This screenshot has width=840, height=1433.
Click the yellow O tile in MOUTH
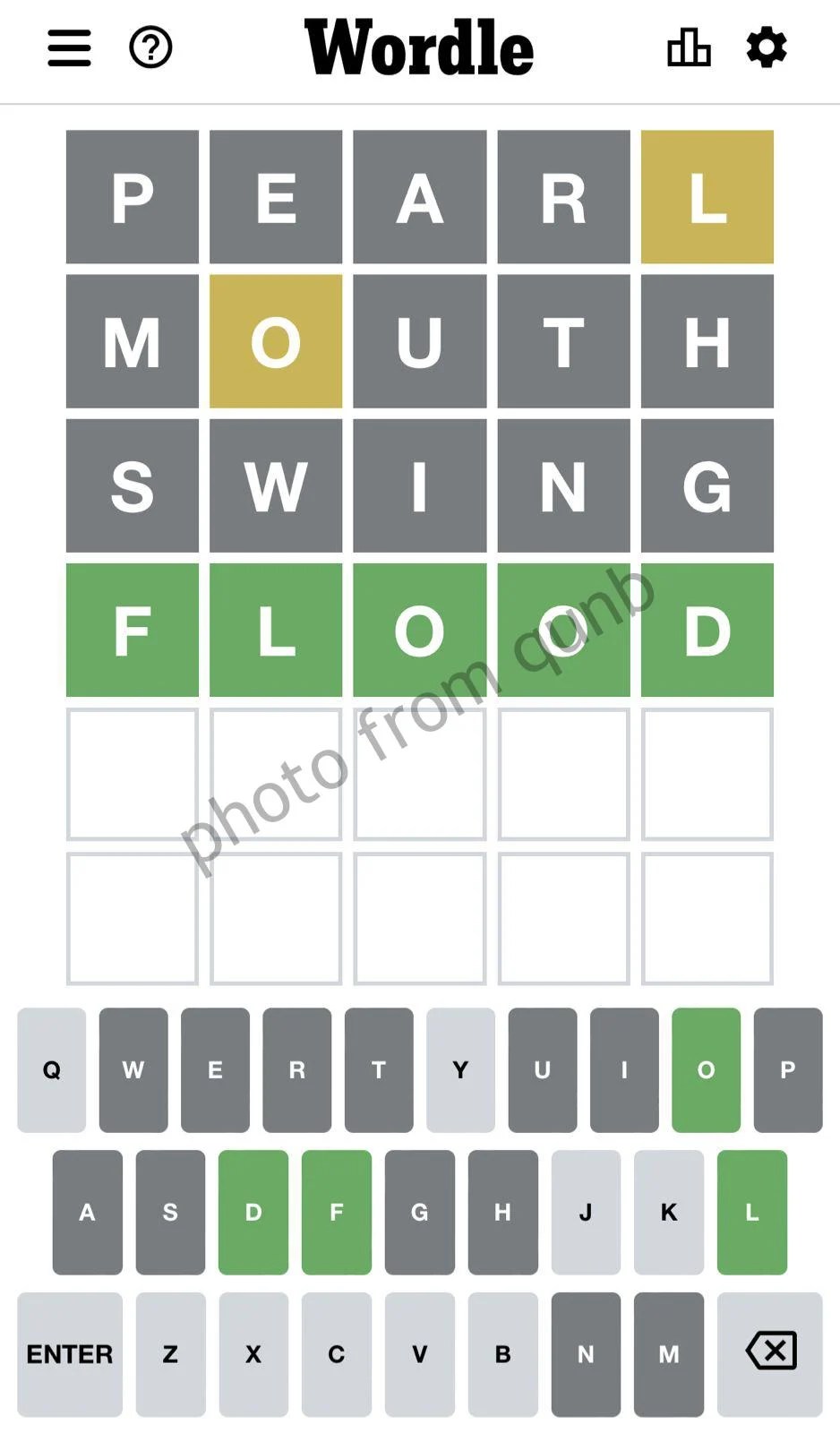276,342
